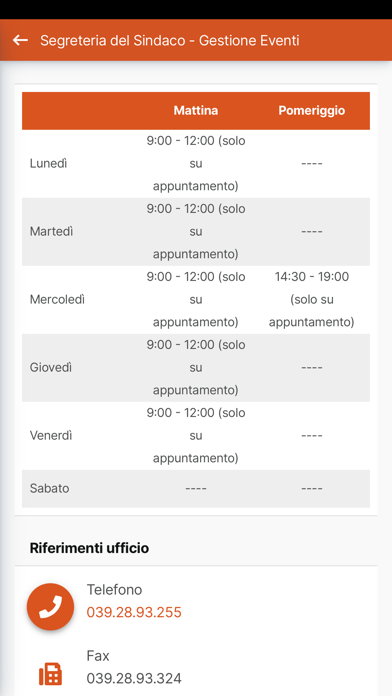Call the number 039.28.93.255
Image resolution: width=392 pixels, height=696 pixels.
point(134,613)
